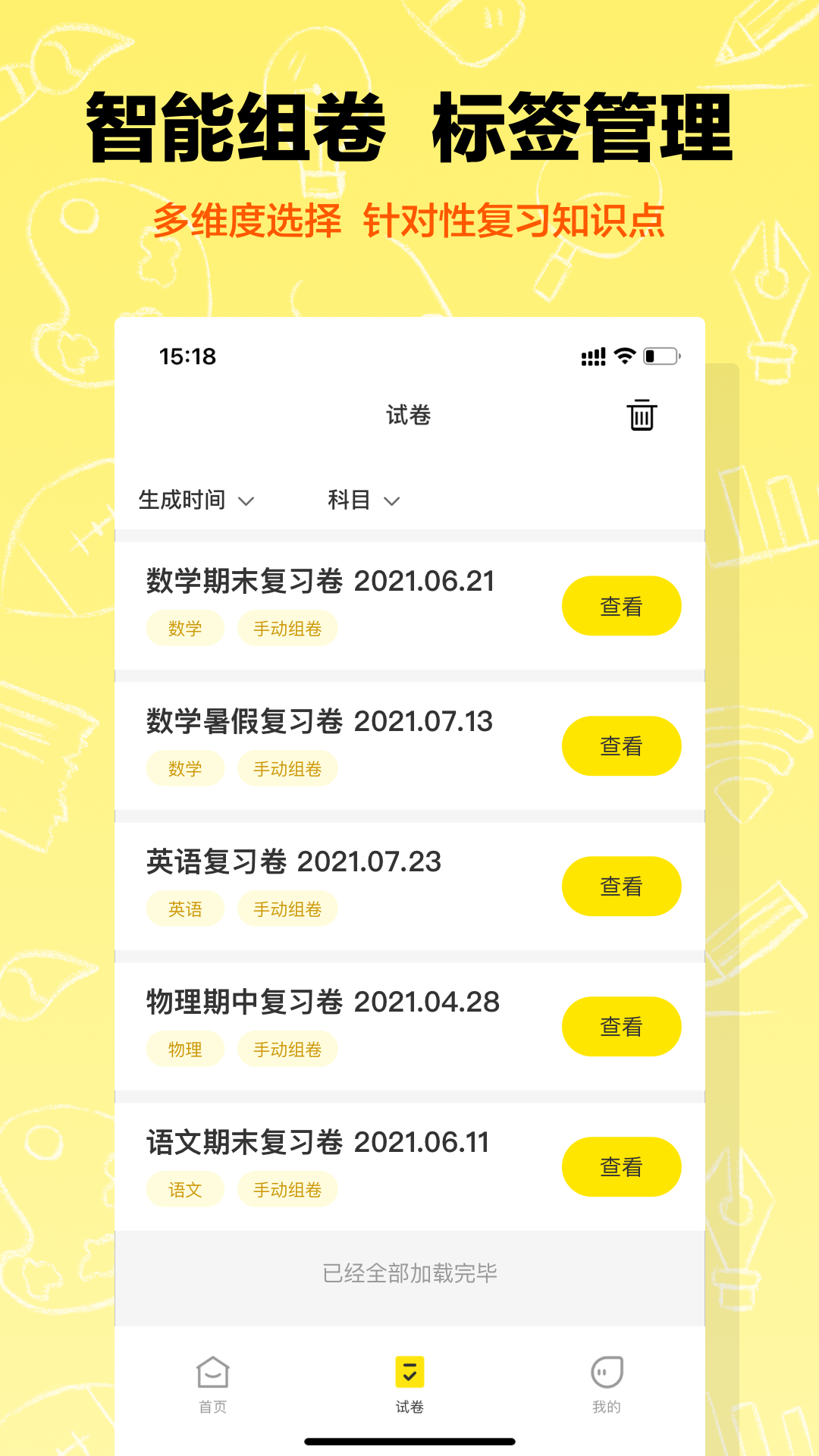Click the 数学 tag on 数学期末复习卷
This screenshot has width=819, height=1456.
[x=185, y=628]
